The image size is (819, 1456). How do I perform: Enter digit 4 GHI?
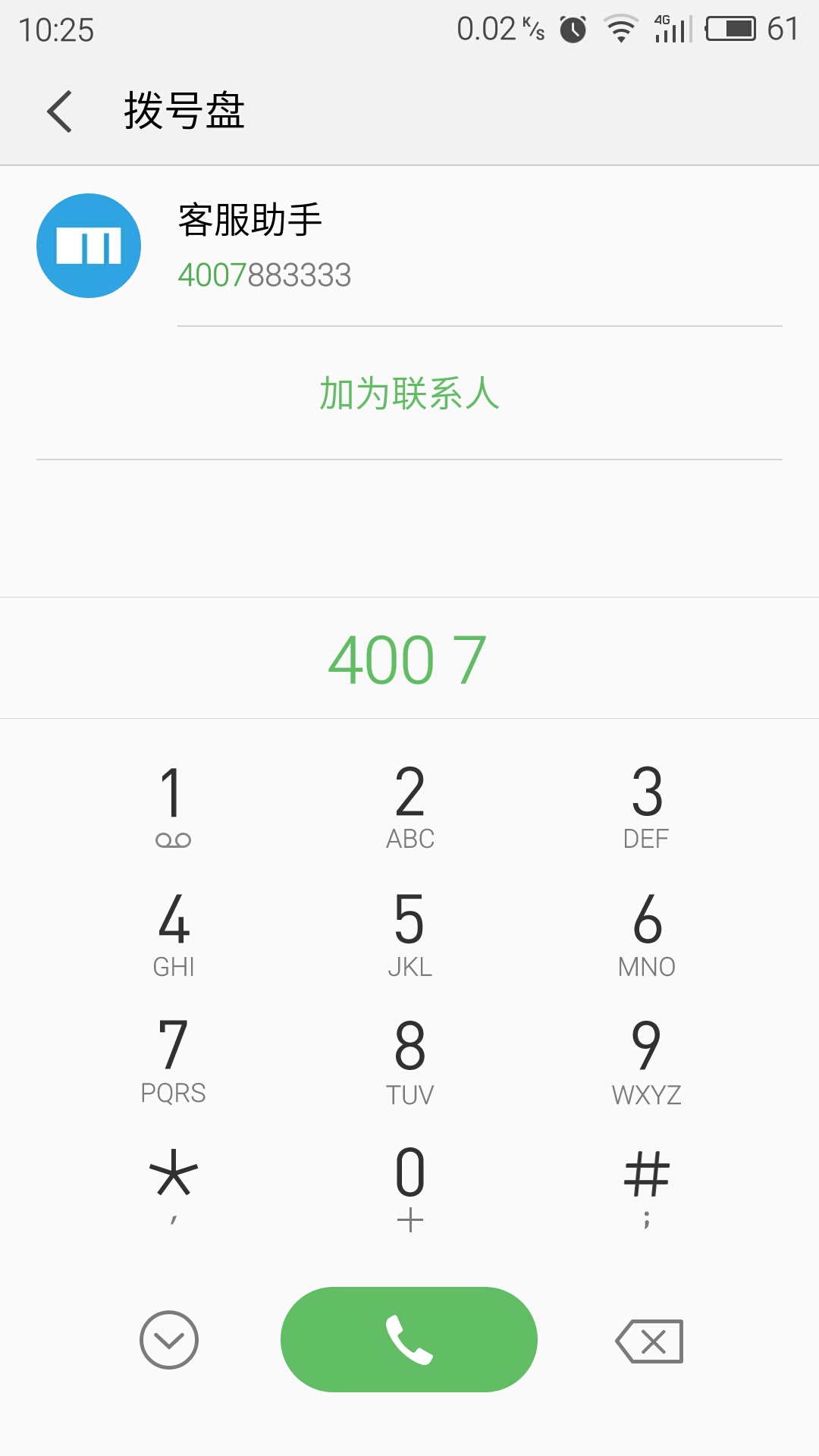[x=174, y=934]
